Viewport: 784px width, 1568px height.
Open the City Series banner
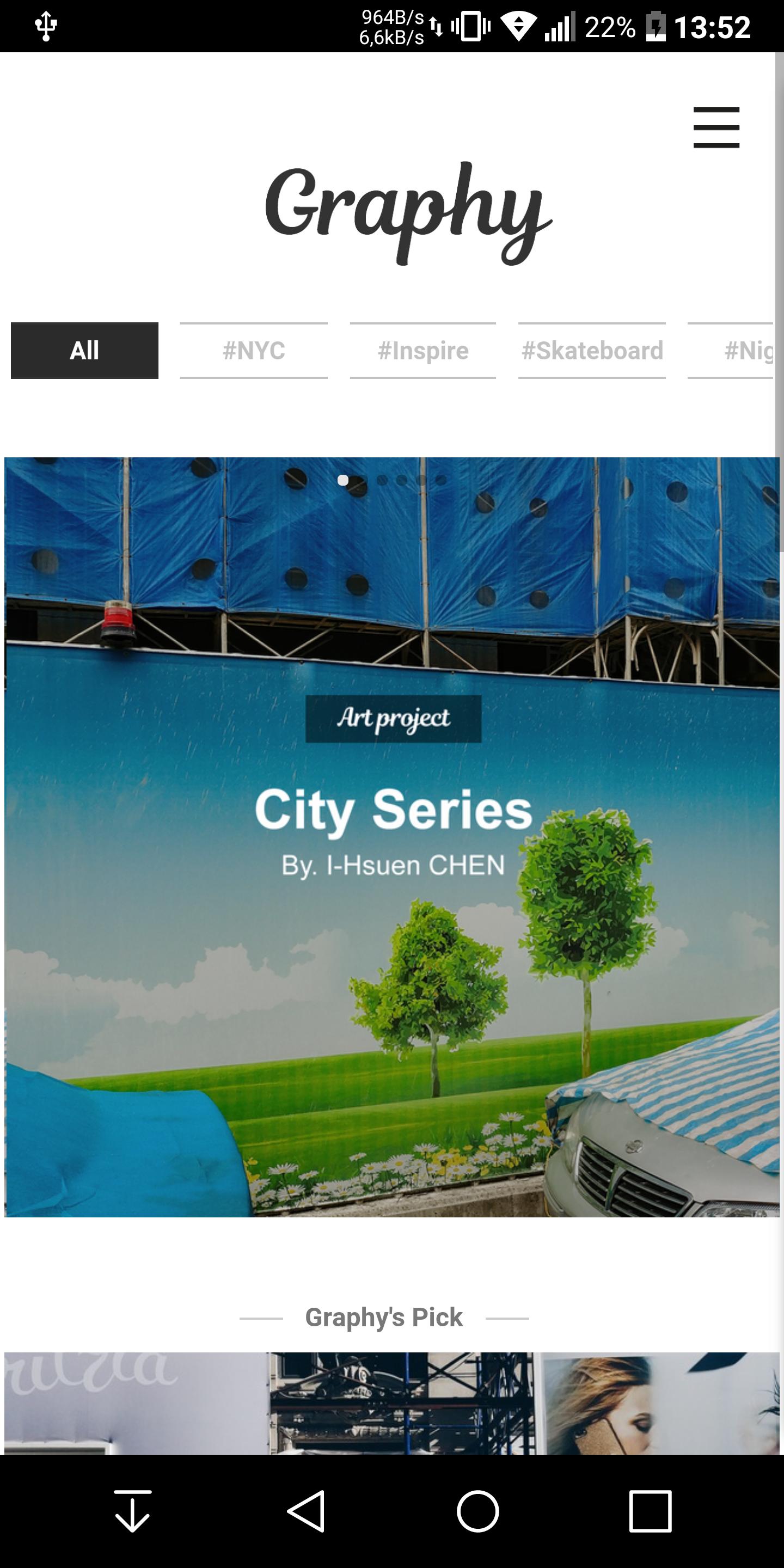(x=392, y=837)
